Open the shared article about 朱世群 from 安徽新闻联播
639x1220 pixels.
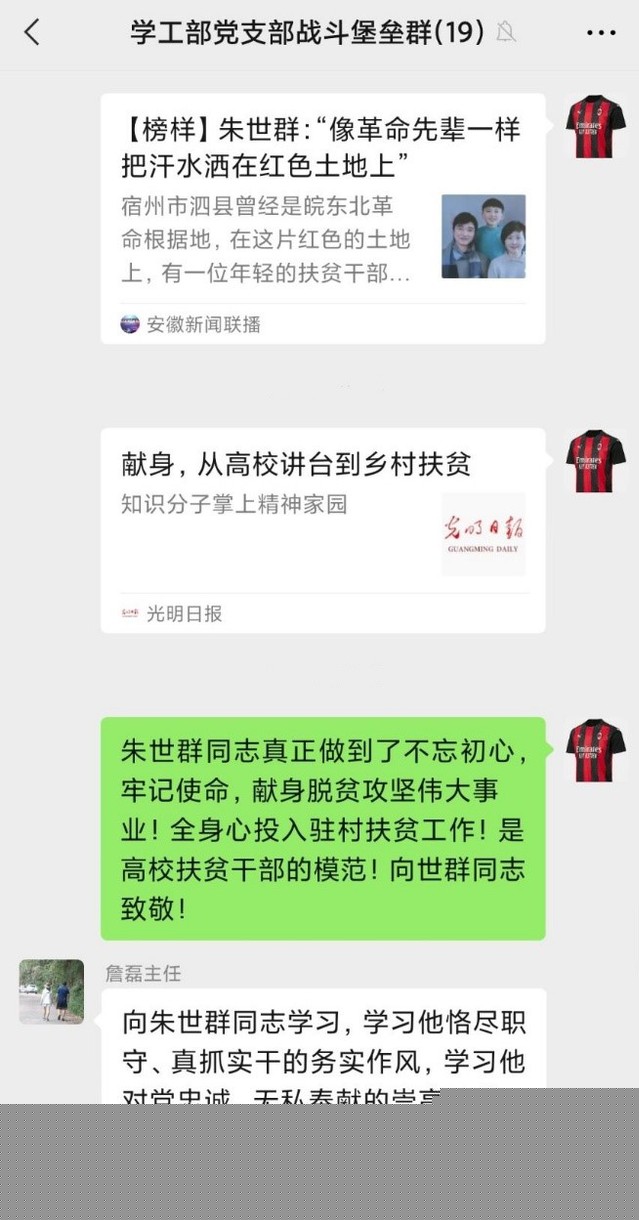[322, 218]
